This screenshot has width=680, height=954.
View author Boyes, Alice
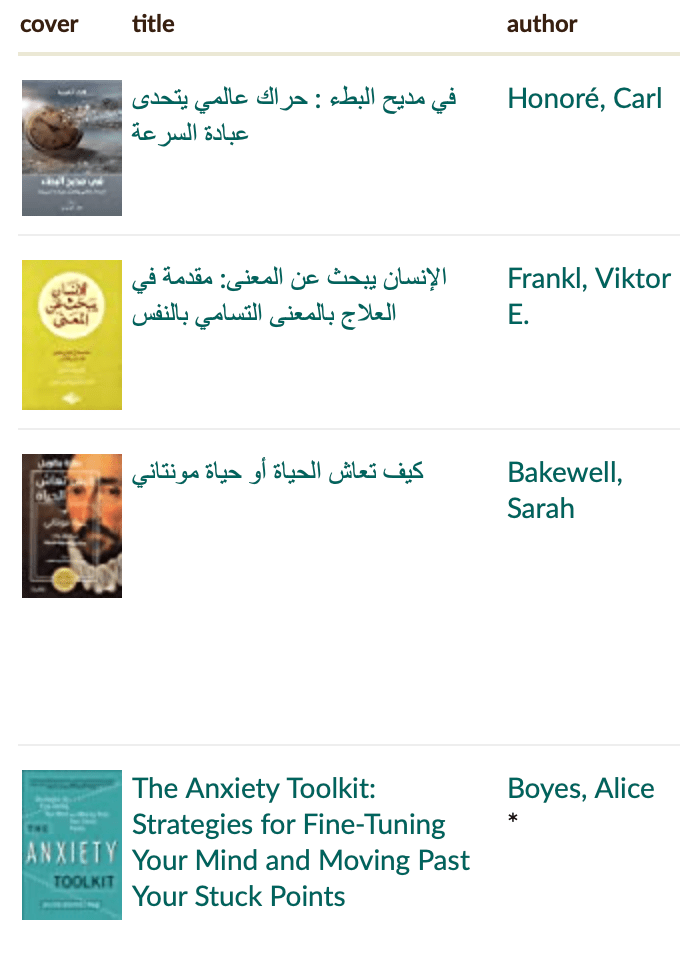580,789
